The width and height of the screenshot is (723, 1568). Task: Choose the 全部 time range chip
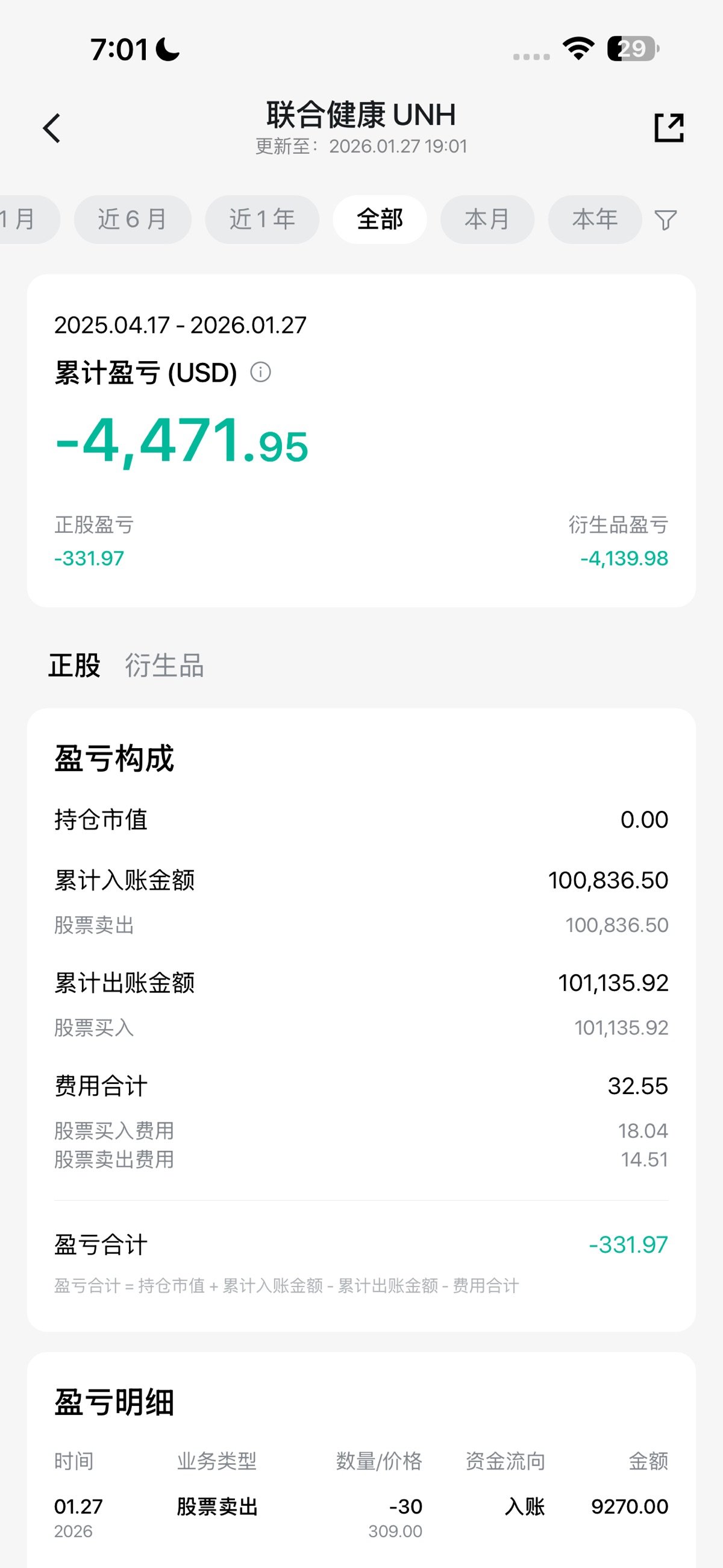click(379, 220)
